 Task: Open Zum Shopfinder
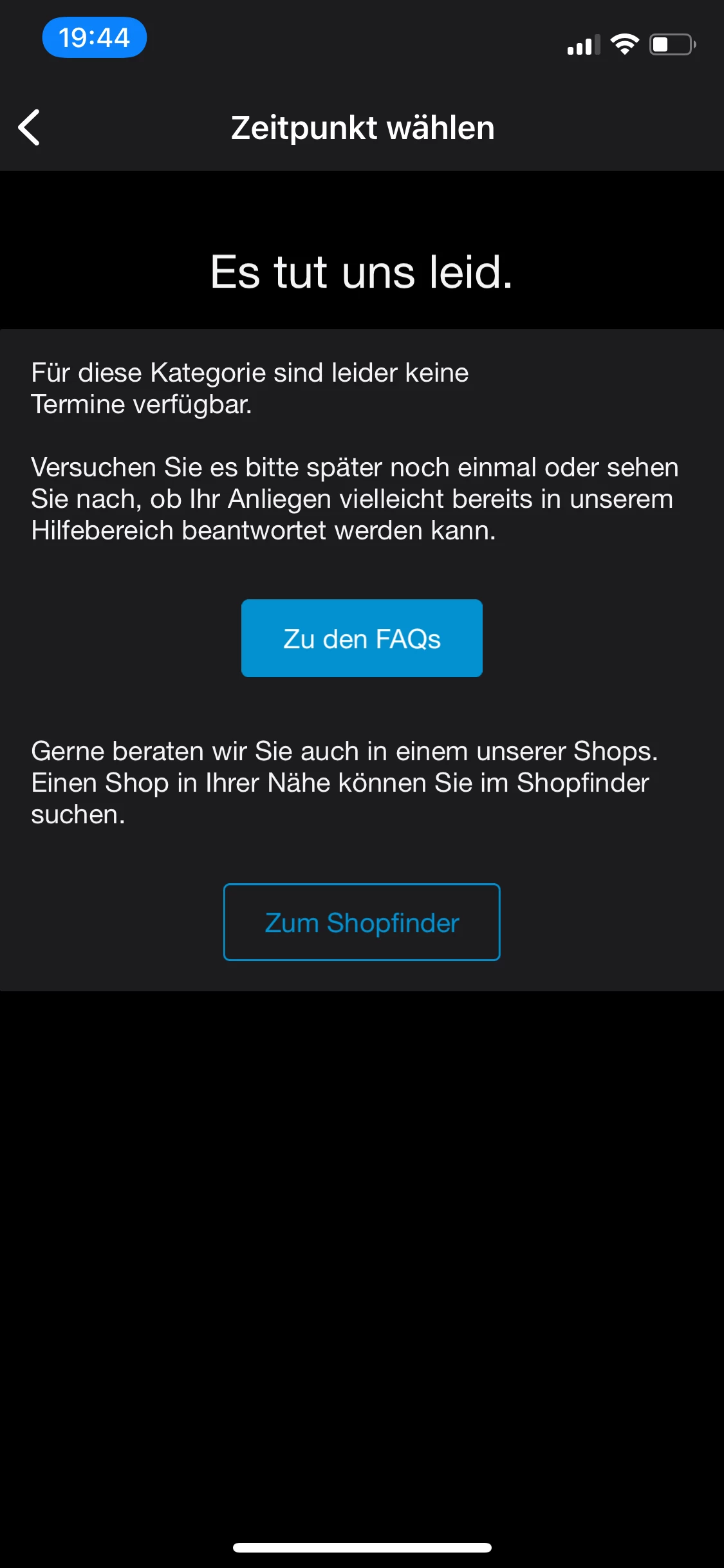pos(362,922)
